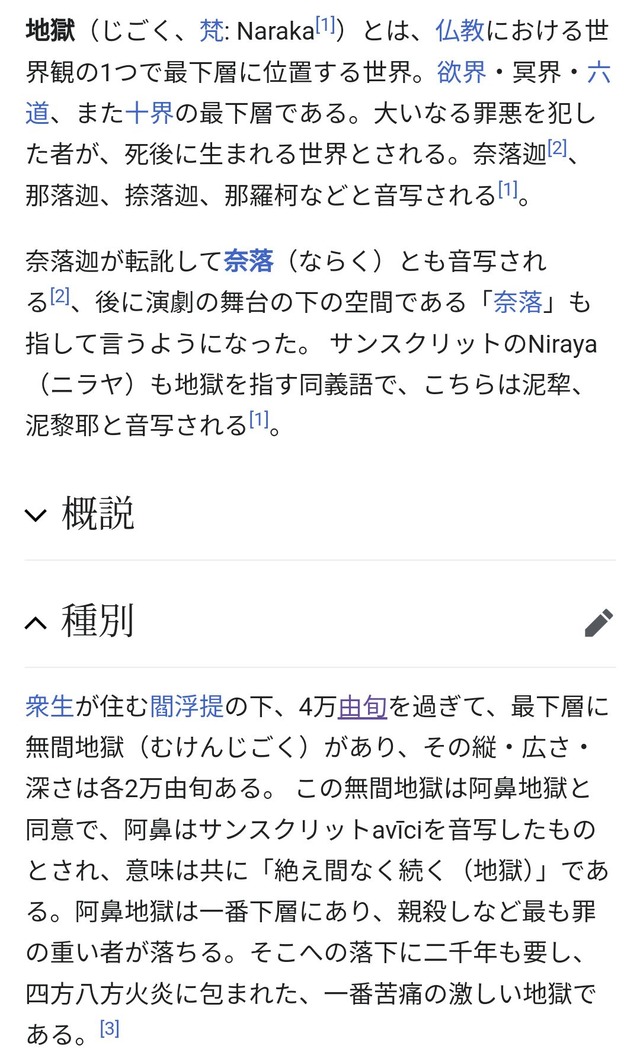Open the 六道 link
This screenshot has height=1055, width=640.
tap(597, 72)
